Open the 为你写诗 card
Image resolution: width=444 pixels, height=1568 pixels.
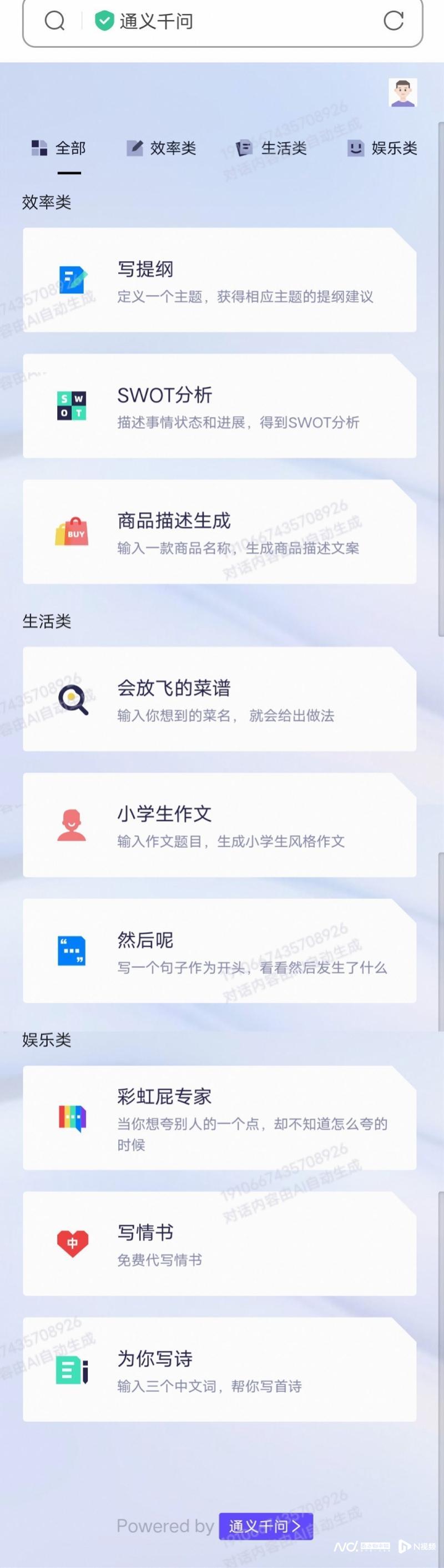click(219, 1369)
